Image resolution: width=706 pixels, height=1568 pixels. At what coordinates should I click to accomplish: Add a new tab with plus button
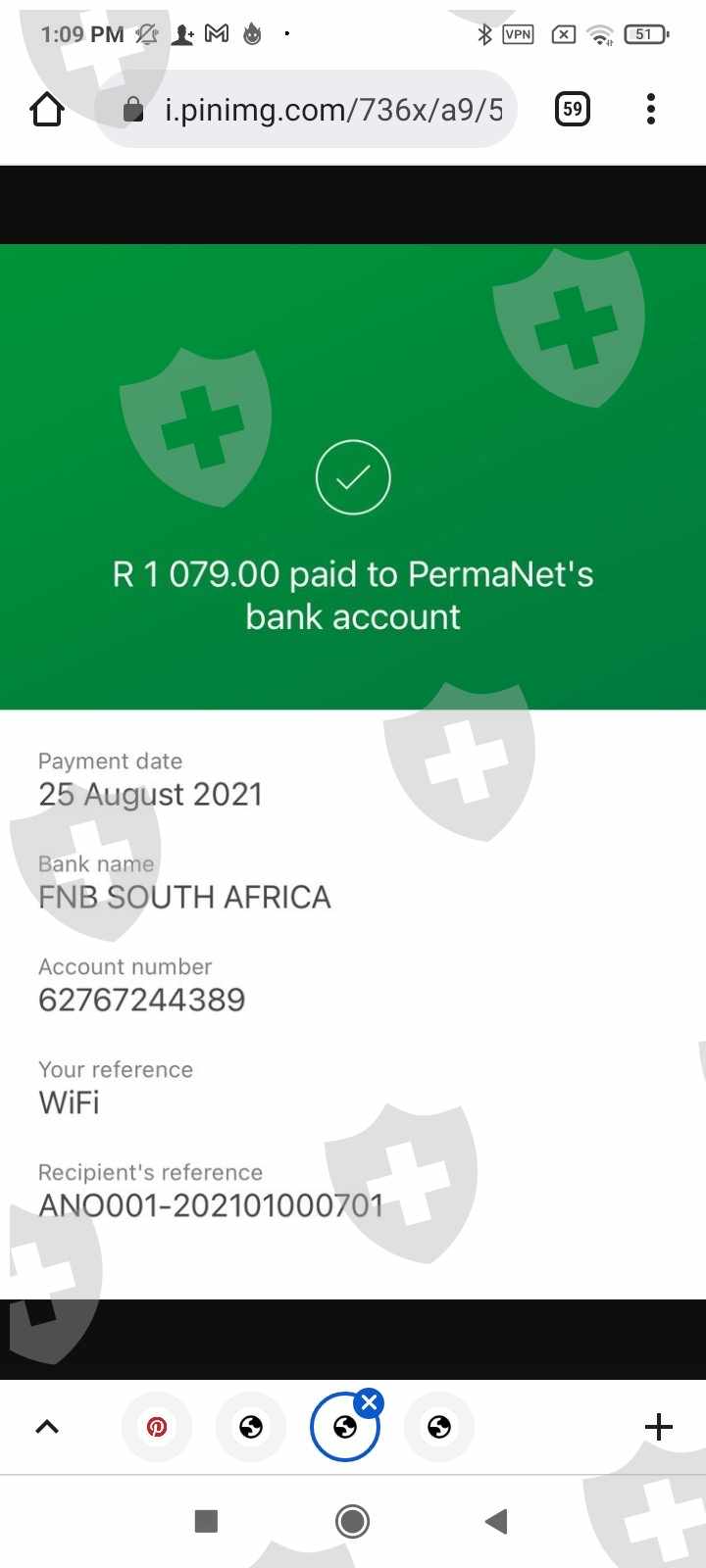659,1427
